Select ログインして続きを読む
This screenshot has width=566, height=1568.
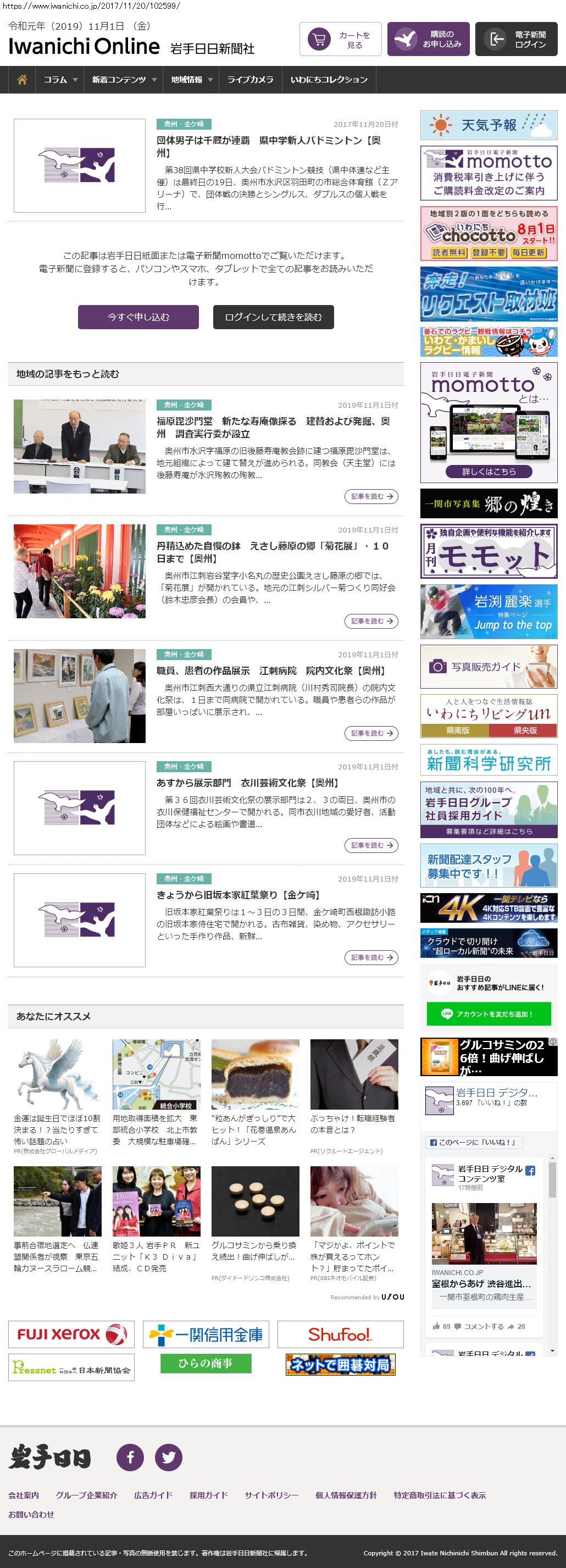point(273,317)
